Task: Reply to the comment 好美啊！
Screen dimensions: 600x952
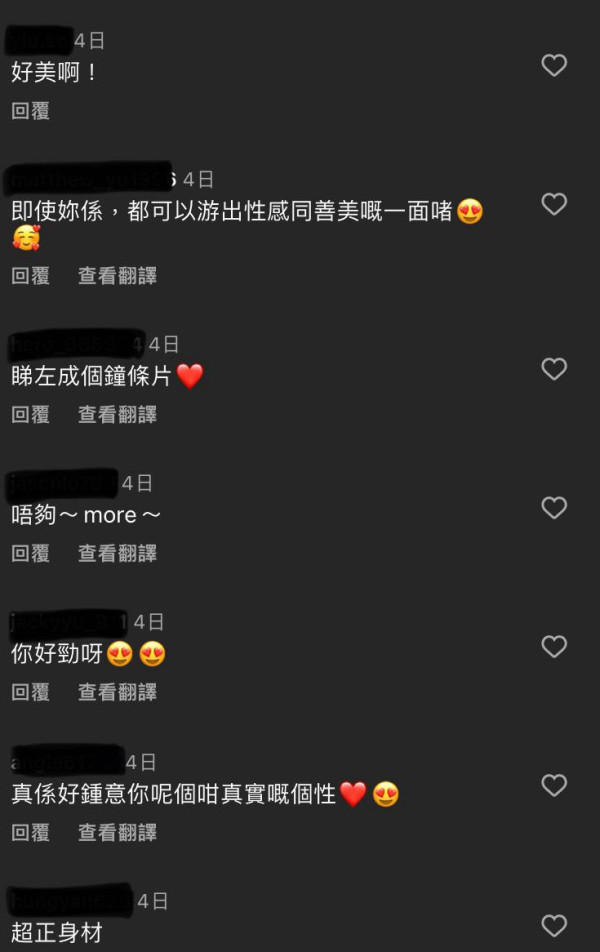Action: click(x=30, y=111)
